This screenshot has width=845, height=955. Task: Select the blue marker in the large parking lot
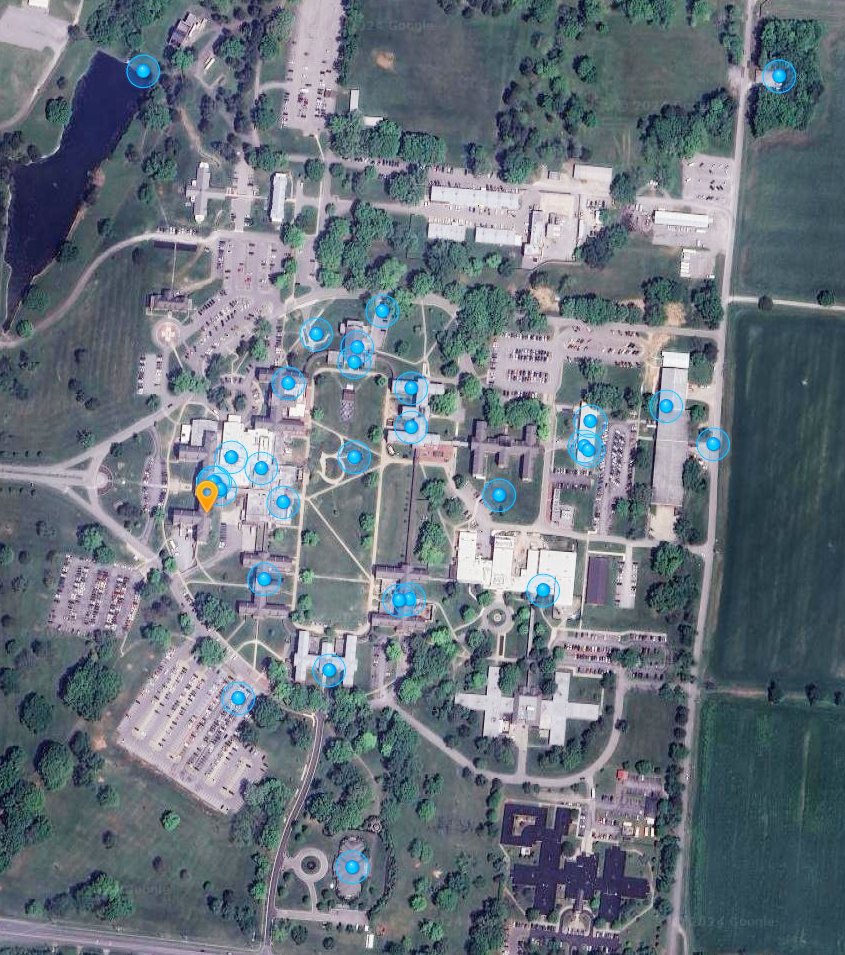tap(238, 698)
